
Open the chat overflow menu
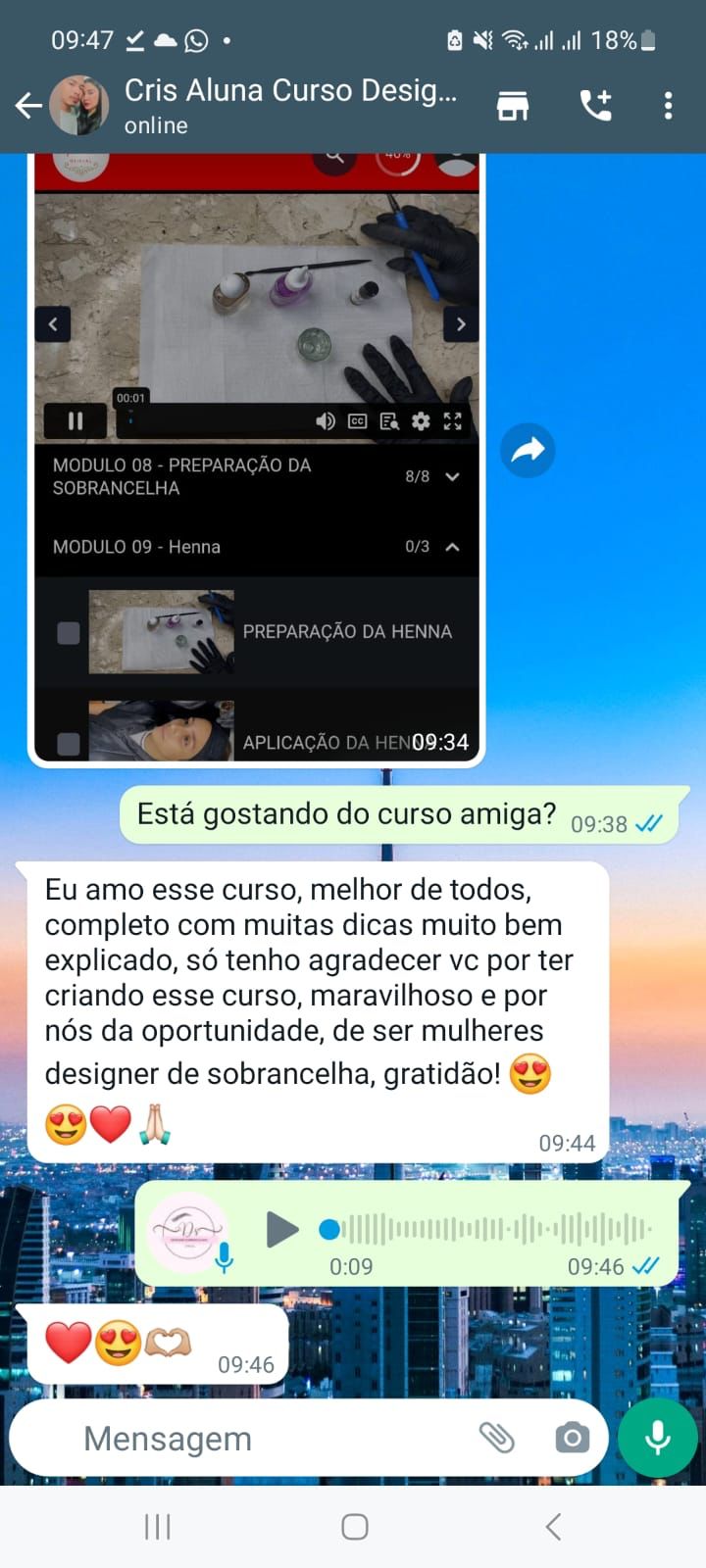pyautogui.click(x=668, y=105)
